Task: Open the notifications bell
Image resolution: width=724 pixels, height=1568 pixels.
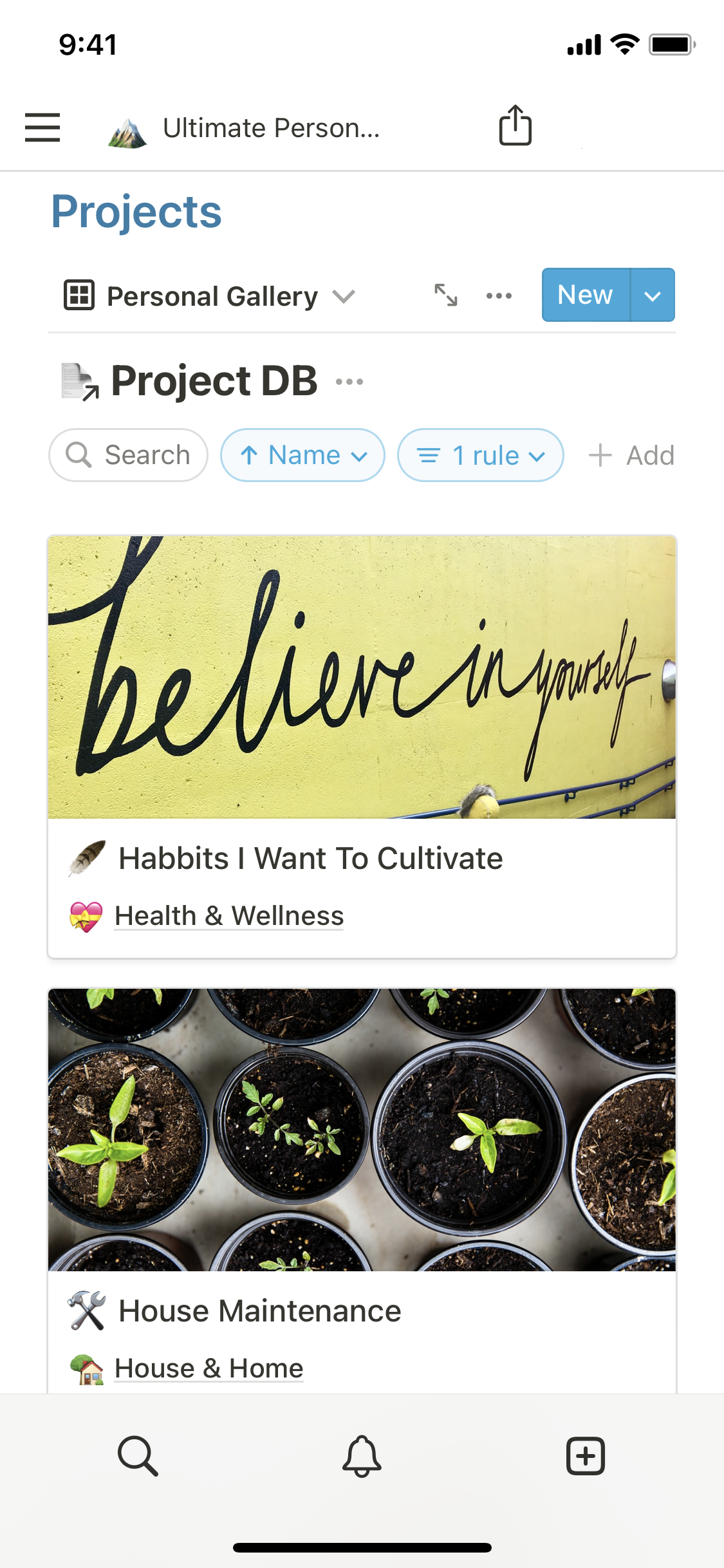Action: coord(362,1455)
